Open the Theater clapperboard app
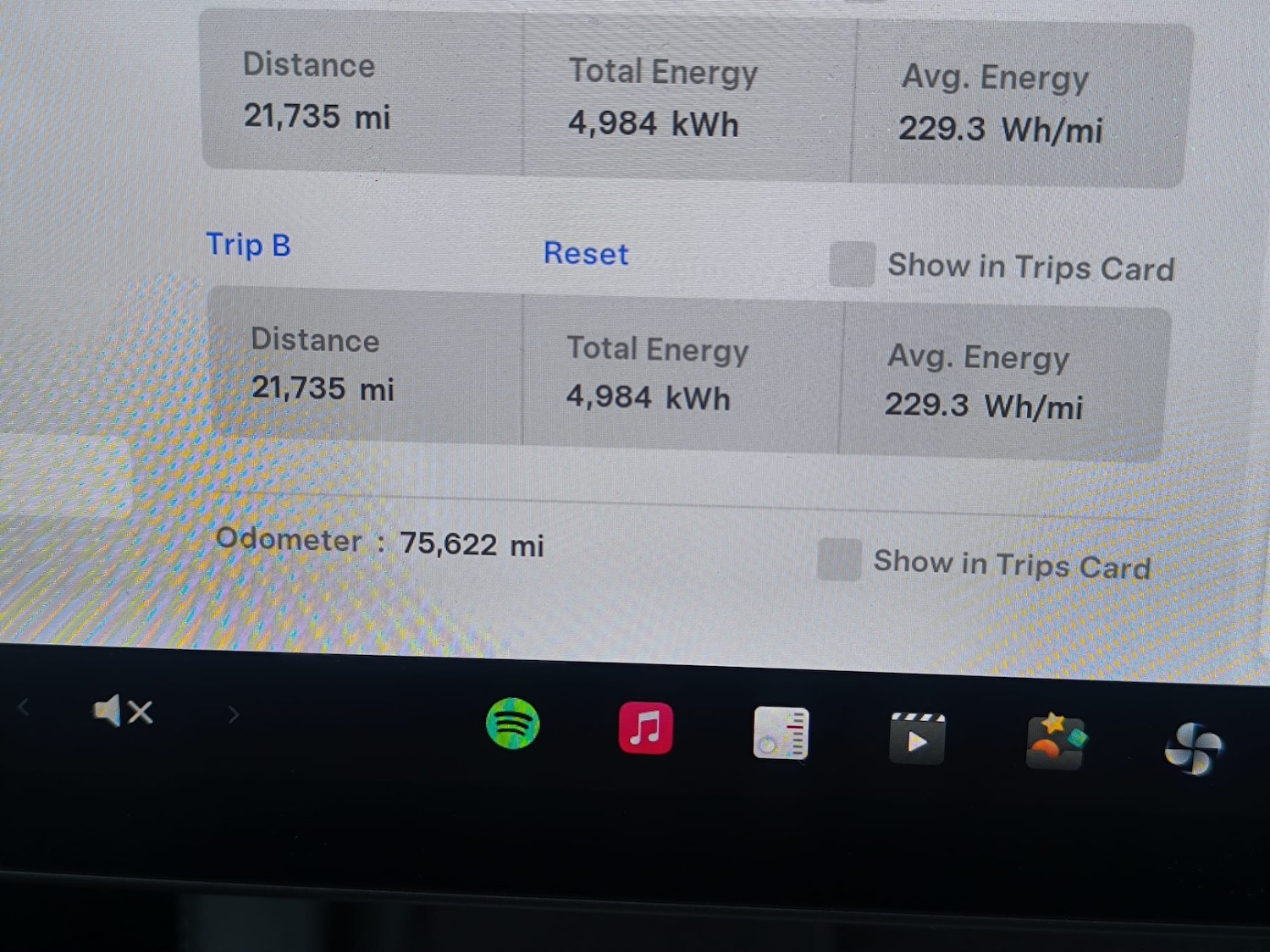This screenshot has width=1270, height=952. 917,739
